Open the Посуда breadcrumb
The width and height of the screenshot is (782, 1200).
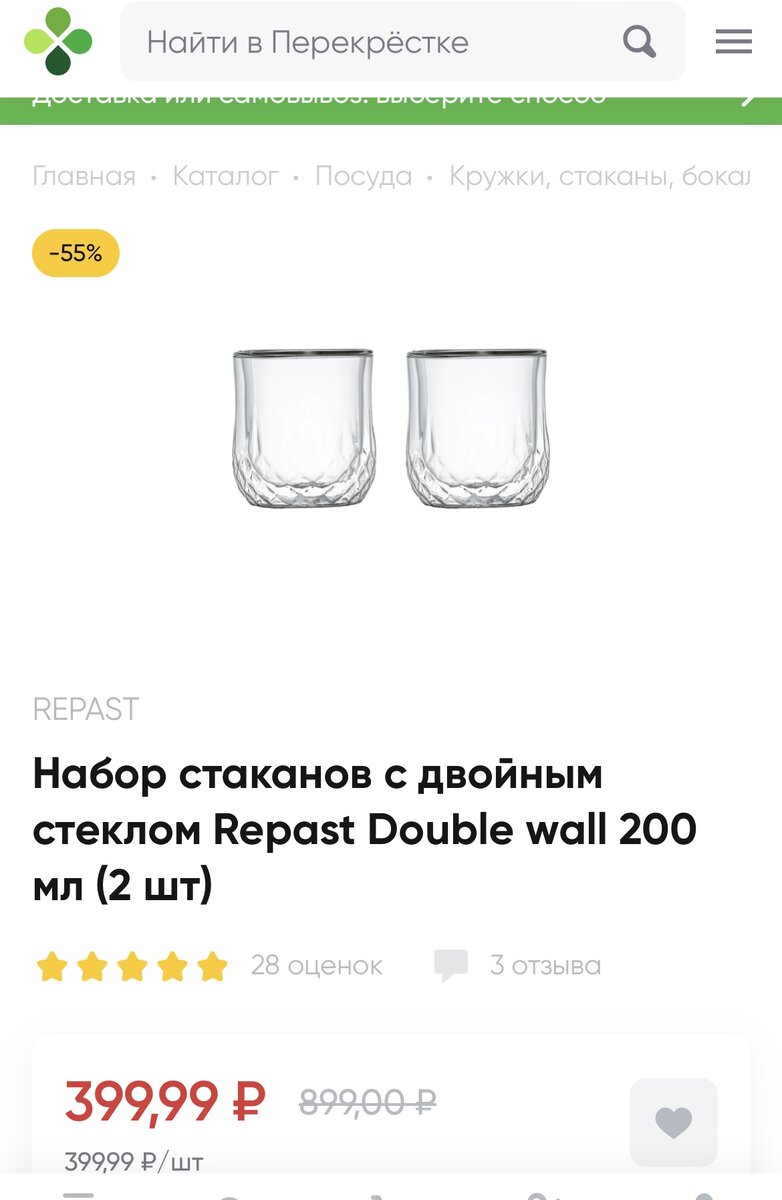(x=361, y=176)
